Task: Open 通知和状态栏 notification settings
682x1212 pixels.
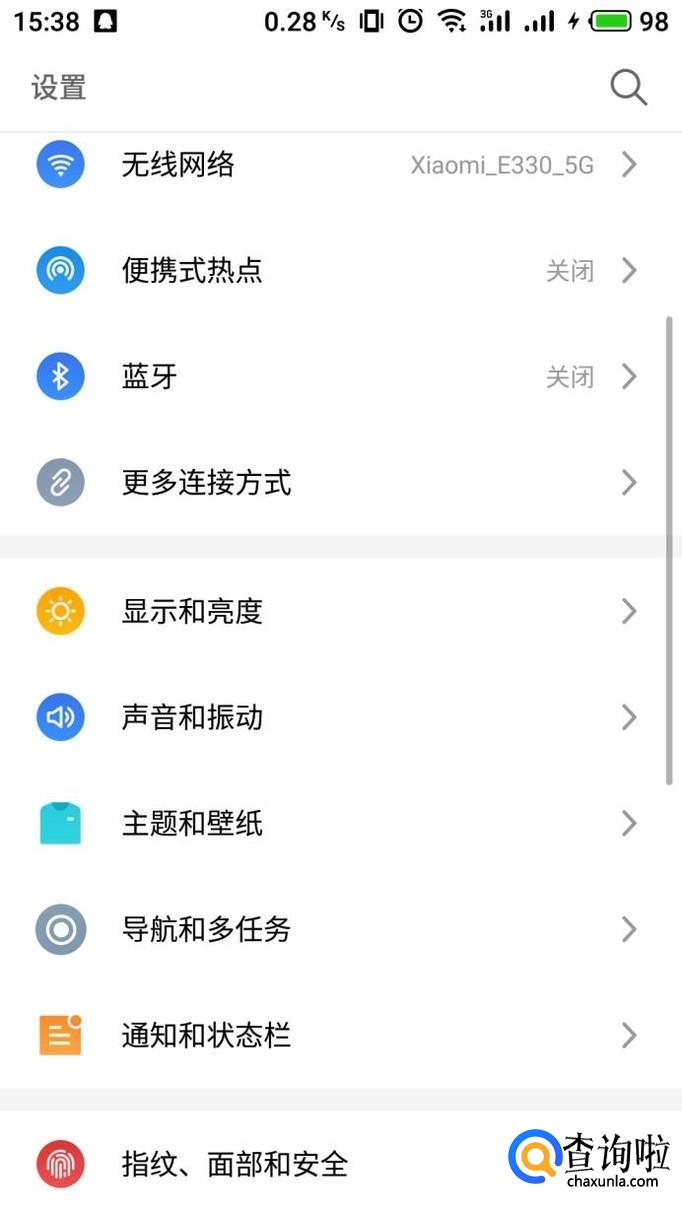Action: 206,1035
